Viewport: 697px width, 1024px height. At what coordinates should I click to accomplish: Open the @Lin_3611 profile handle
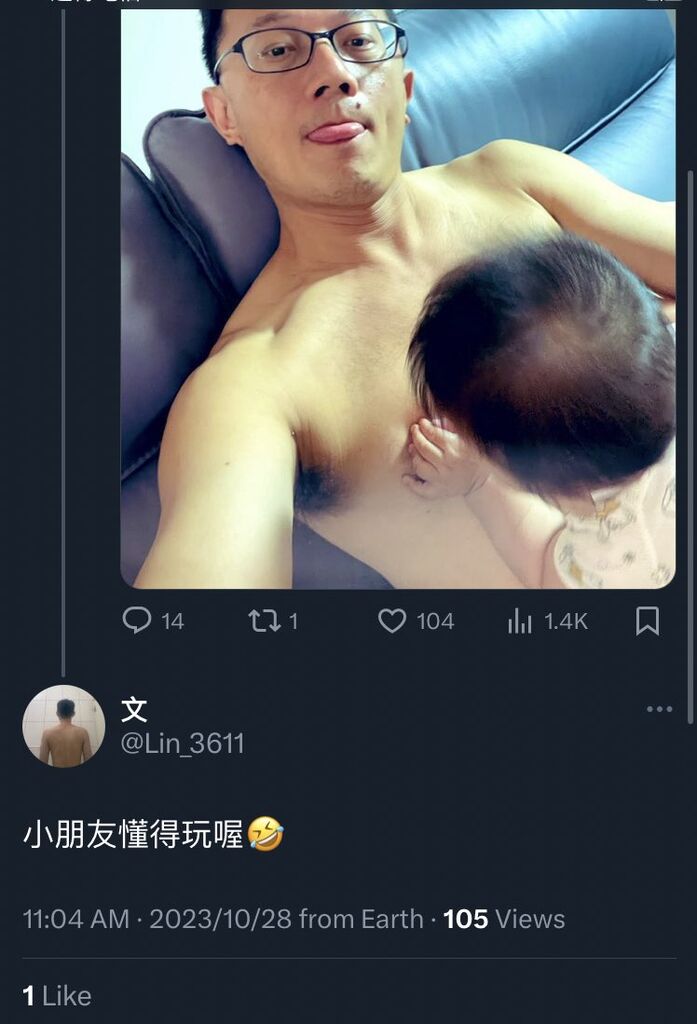[x=182, y=743]
